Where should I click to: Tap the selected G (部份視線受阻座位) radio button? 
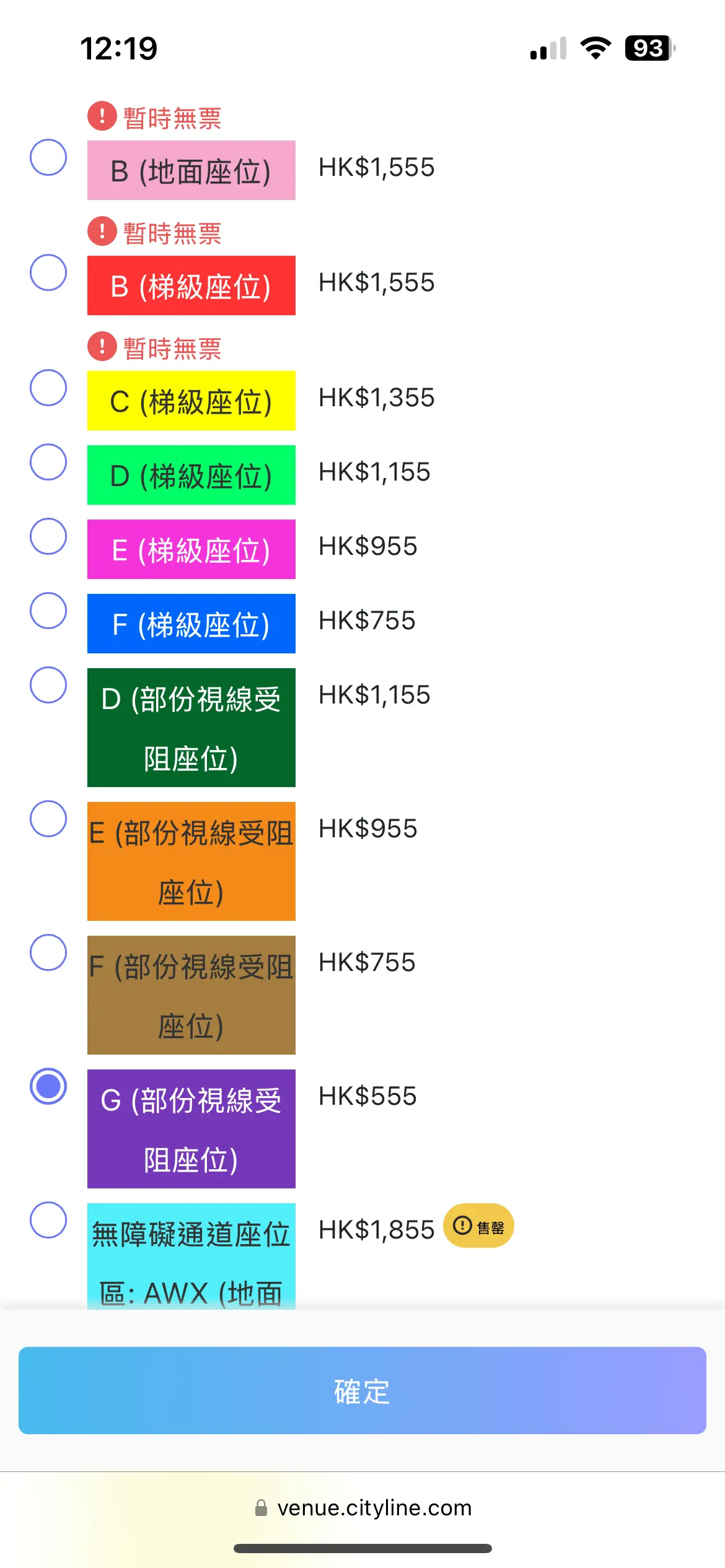(48, 1086)
